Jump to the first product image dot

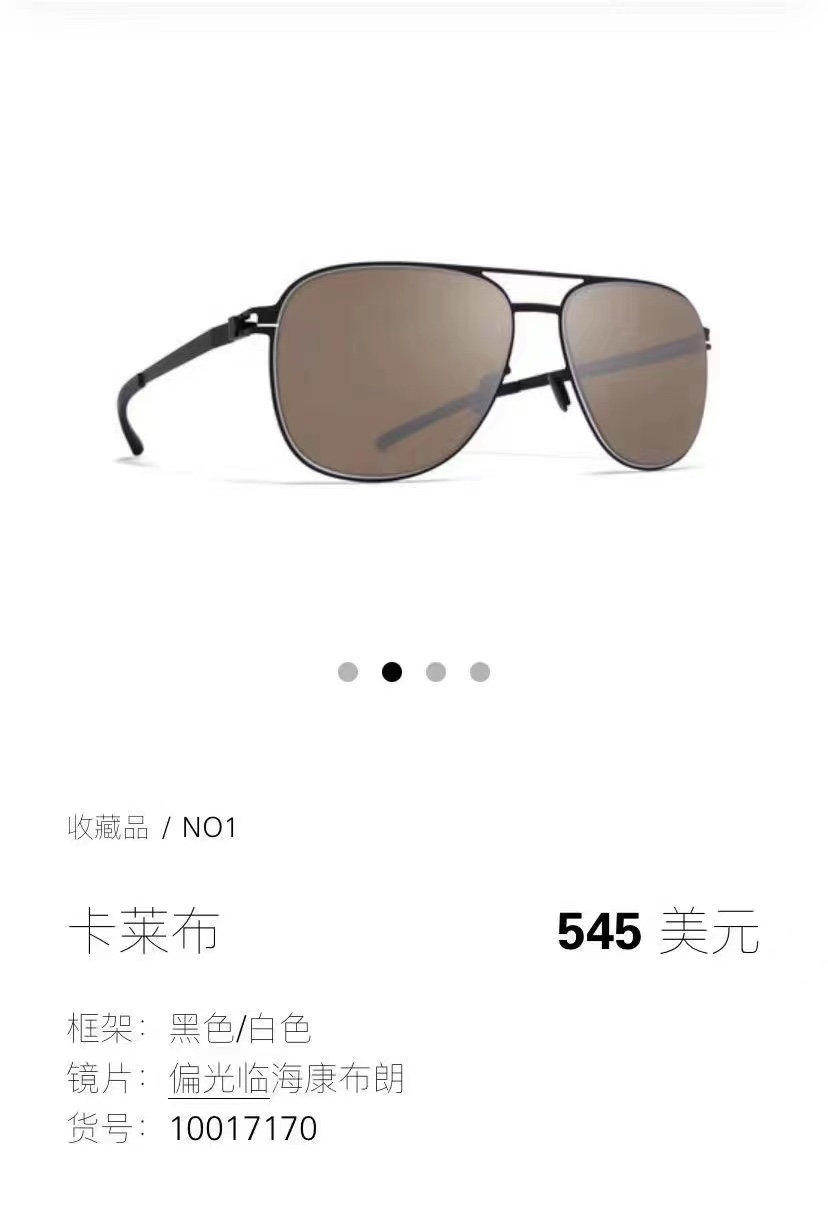point(348,672)
